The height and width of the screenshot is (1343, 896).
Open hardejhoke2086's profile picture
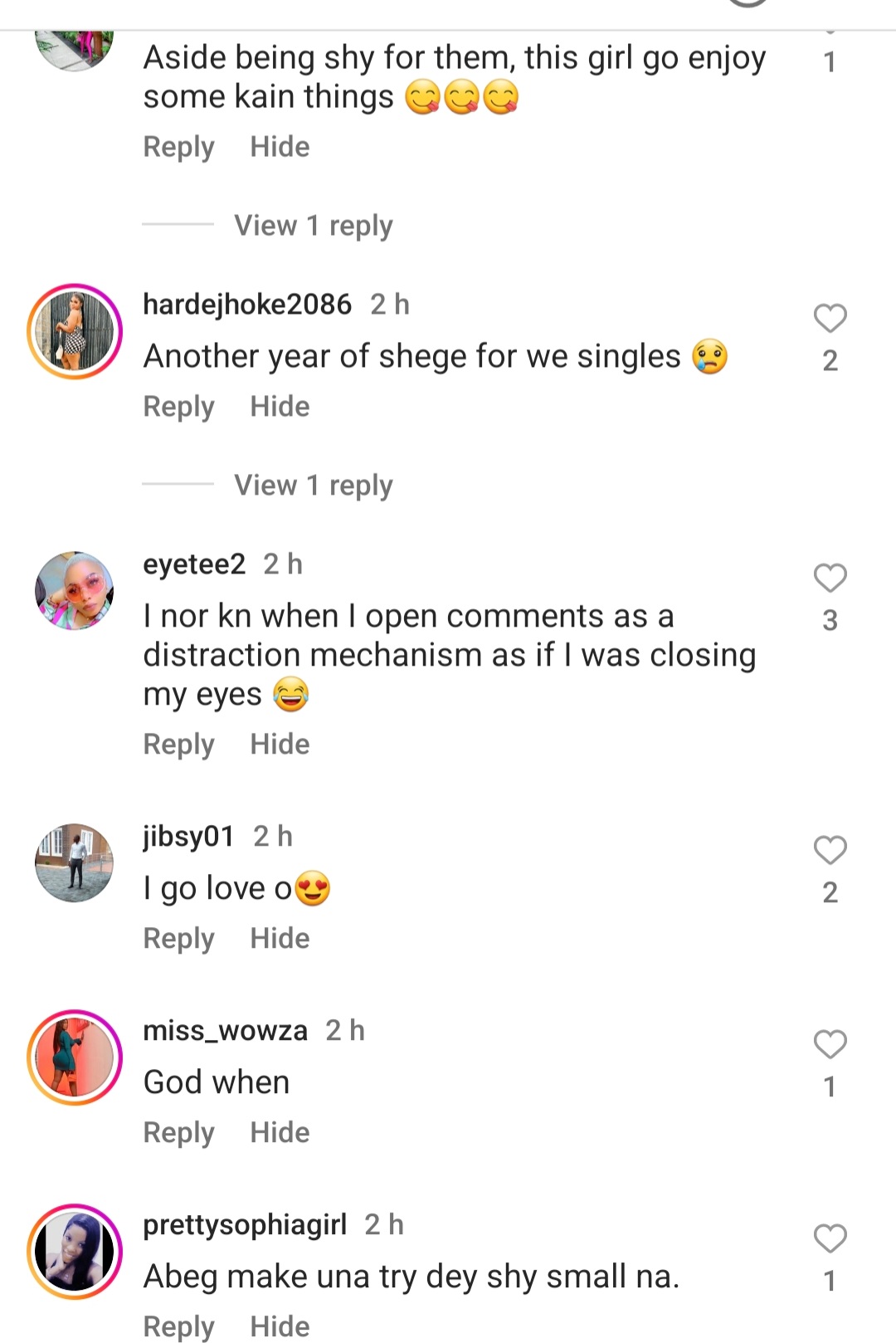tap(75, 331)
